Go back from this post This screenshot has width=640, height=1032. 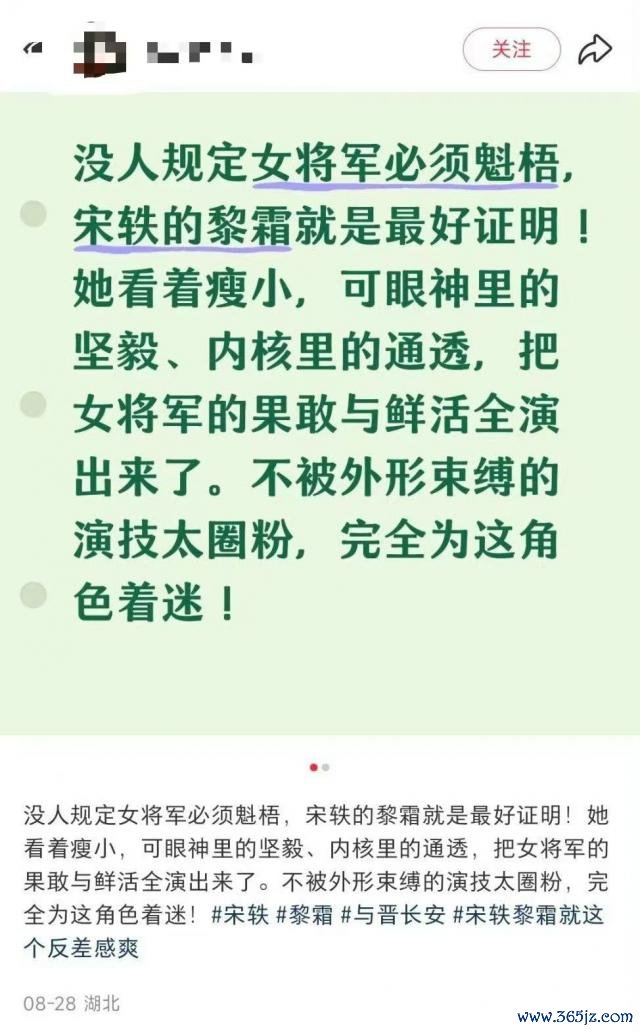pos(33,48)
